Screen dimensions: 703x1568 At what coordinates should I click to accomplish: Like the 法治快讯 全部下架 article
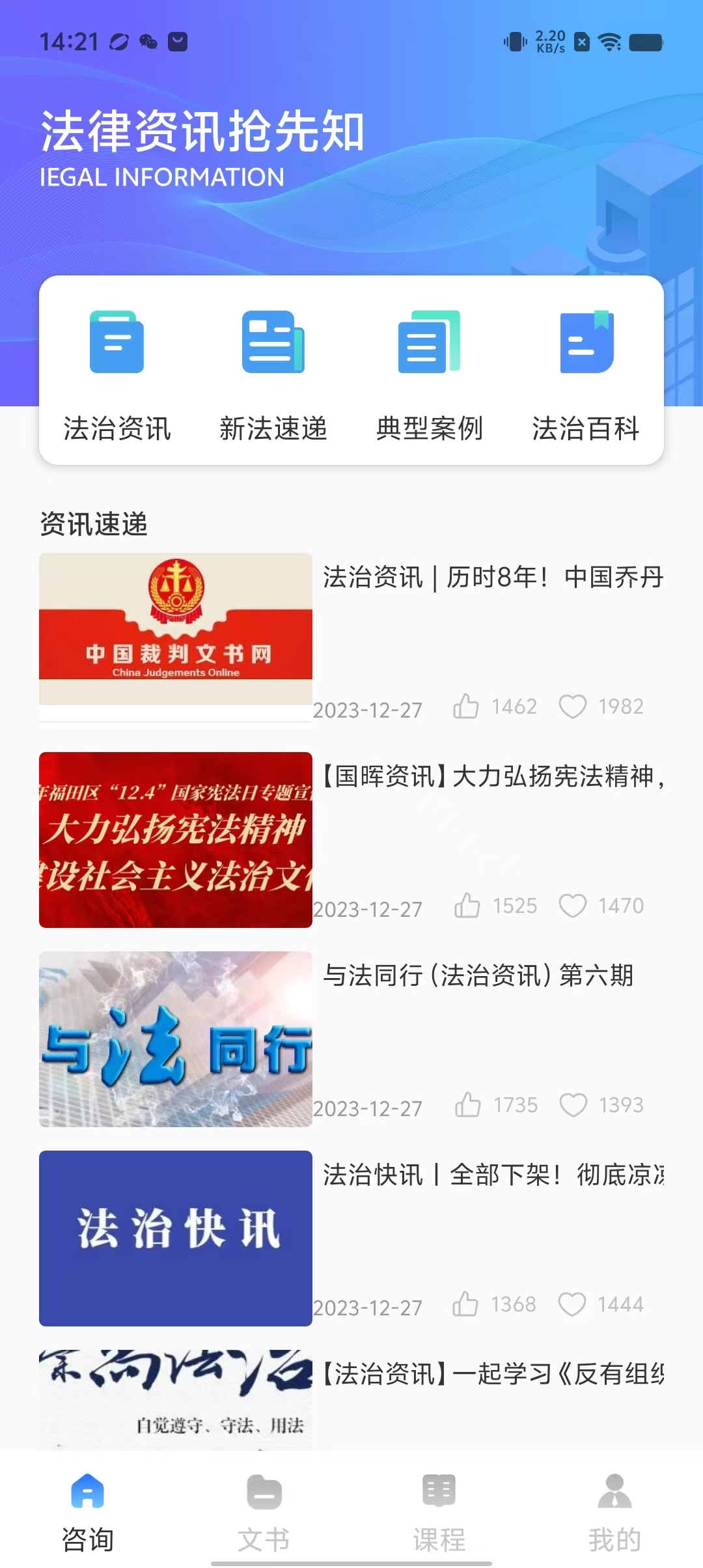pyautogui.click(x=465, y=1304)
